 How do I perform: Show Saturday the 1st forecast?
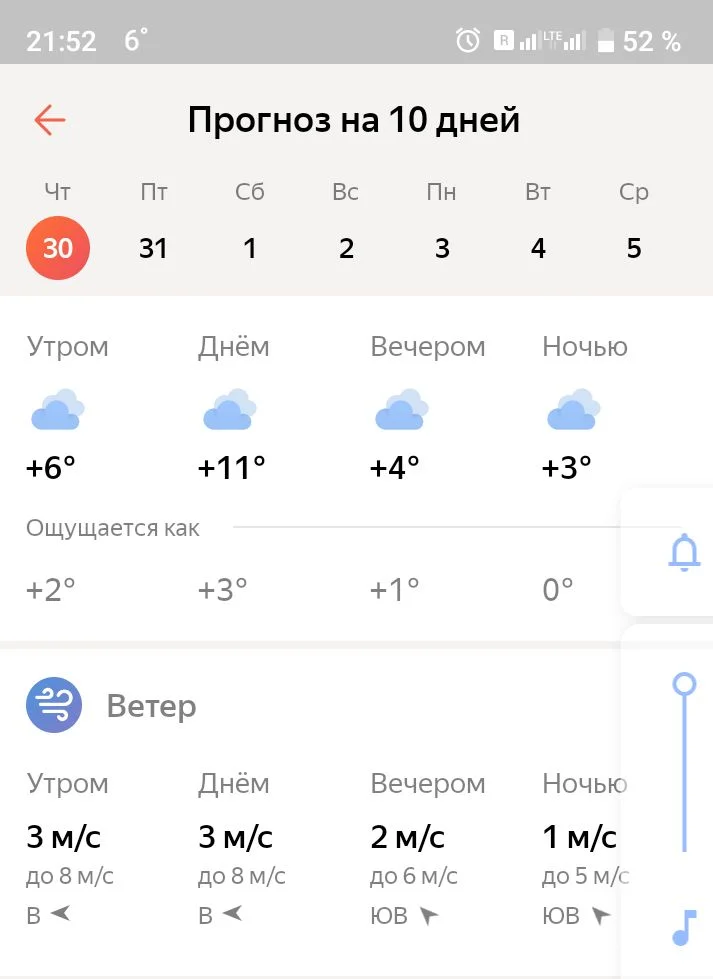tap(250, 248)
